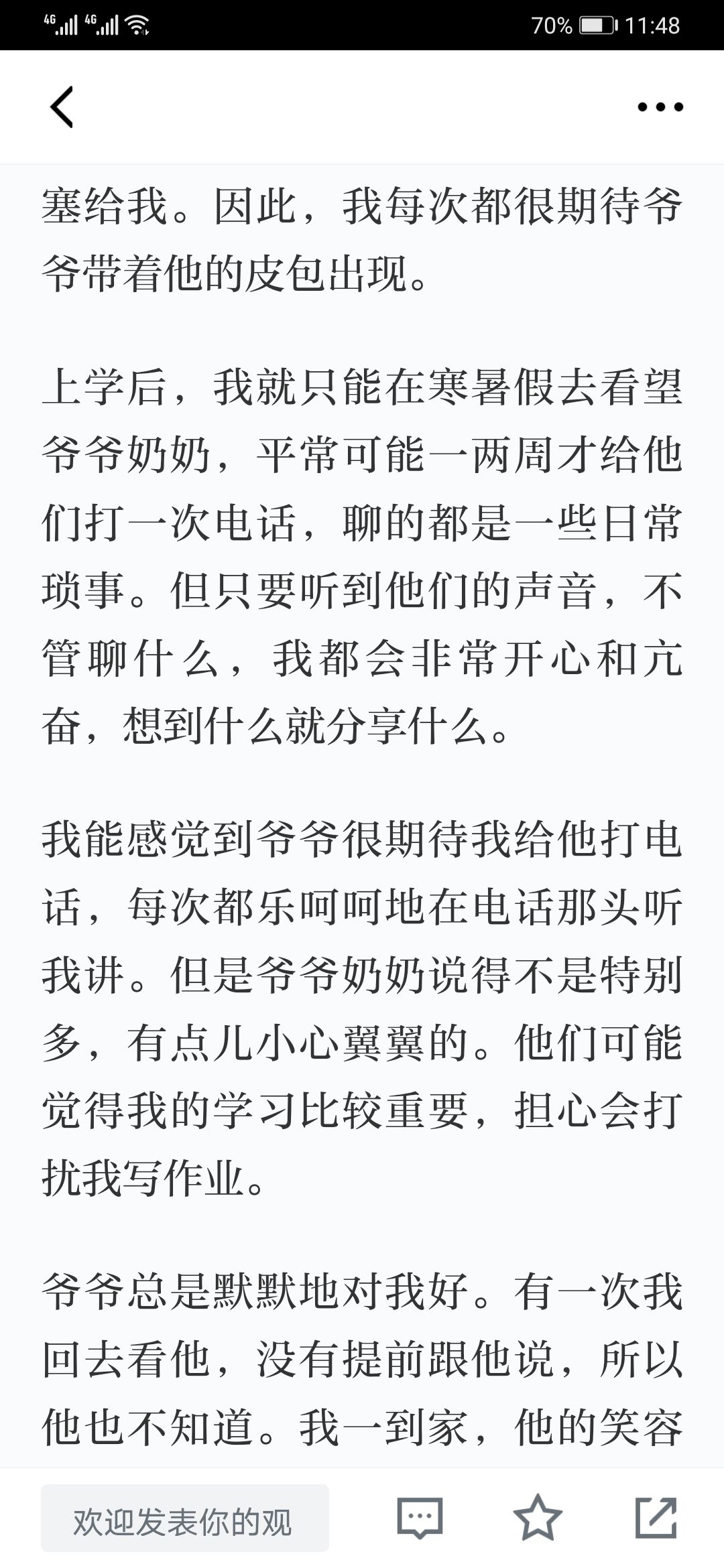The width and height of the screenshot is (724, 1568).
Task: Open the comments bubble icon
Action: click(420, 1517)
